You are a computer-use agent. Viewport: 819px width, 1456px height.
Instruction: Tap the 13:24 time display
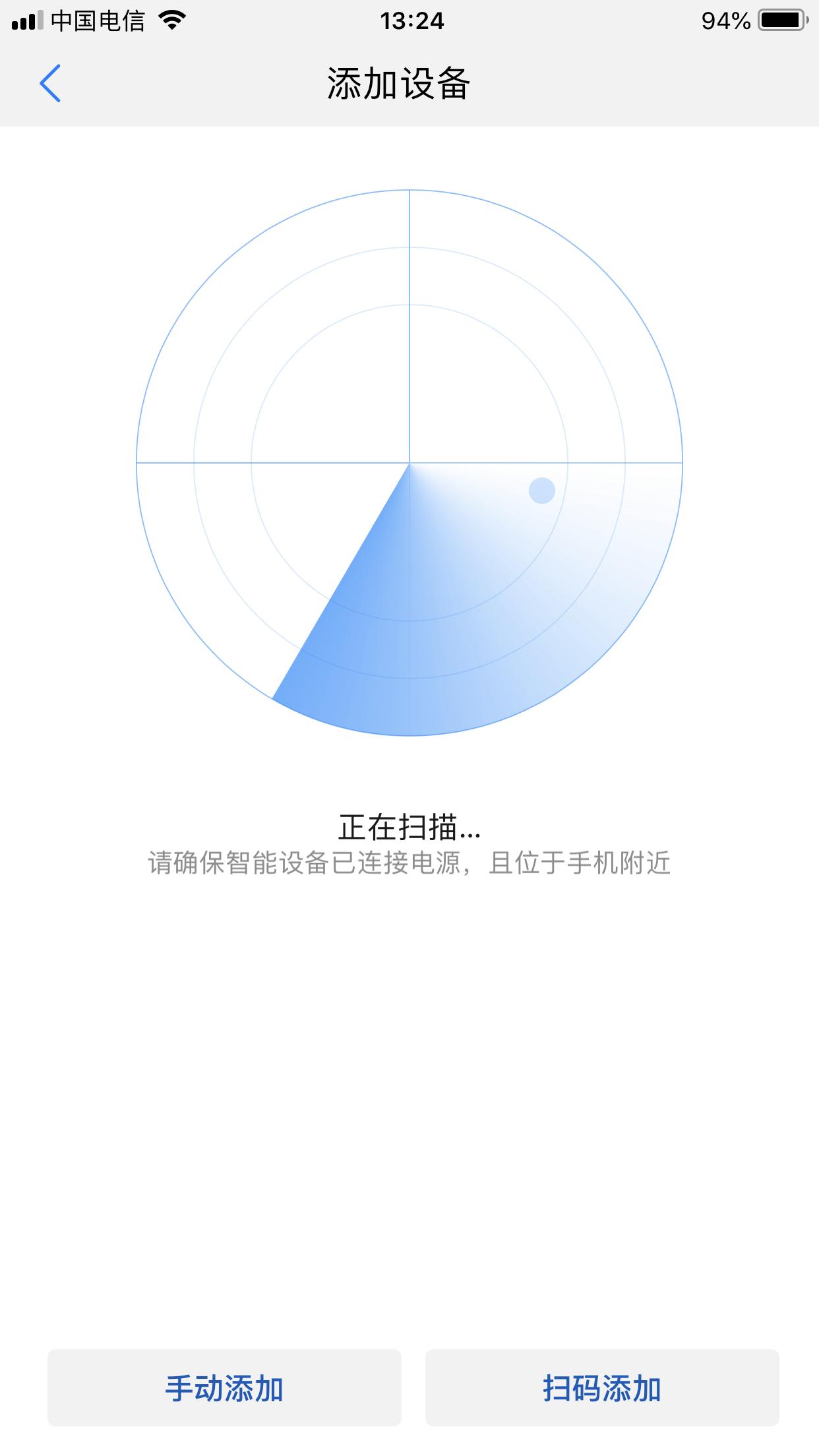click(x=409, y=21)
